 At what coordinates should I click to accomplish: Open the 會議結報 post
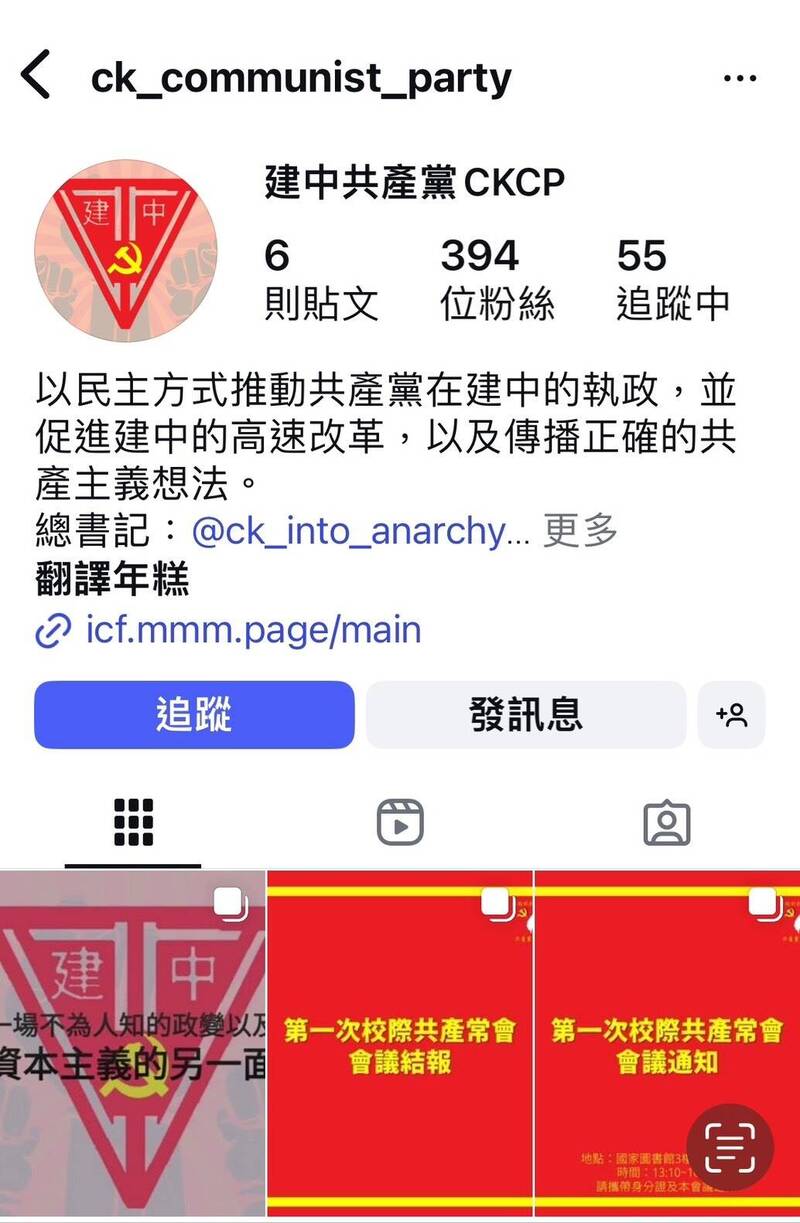[x=400, y=1045]
